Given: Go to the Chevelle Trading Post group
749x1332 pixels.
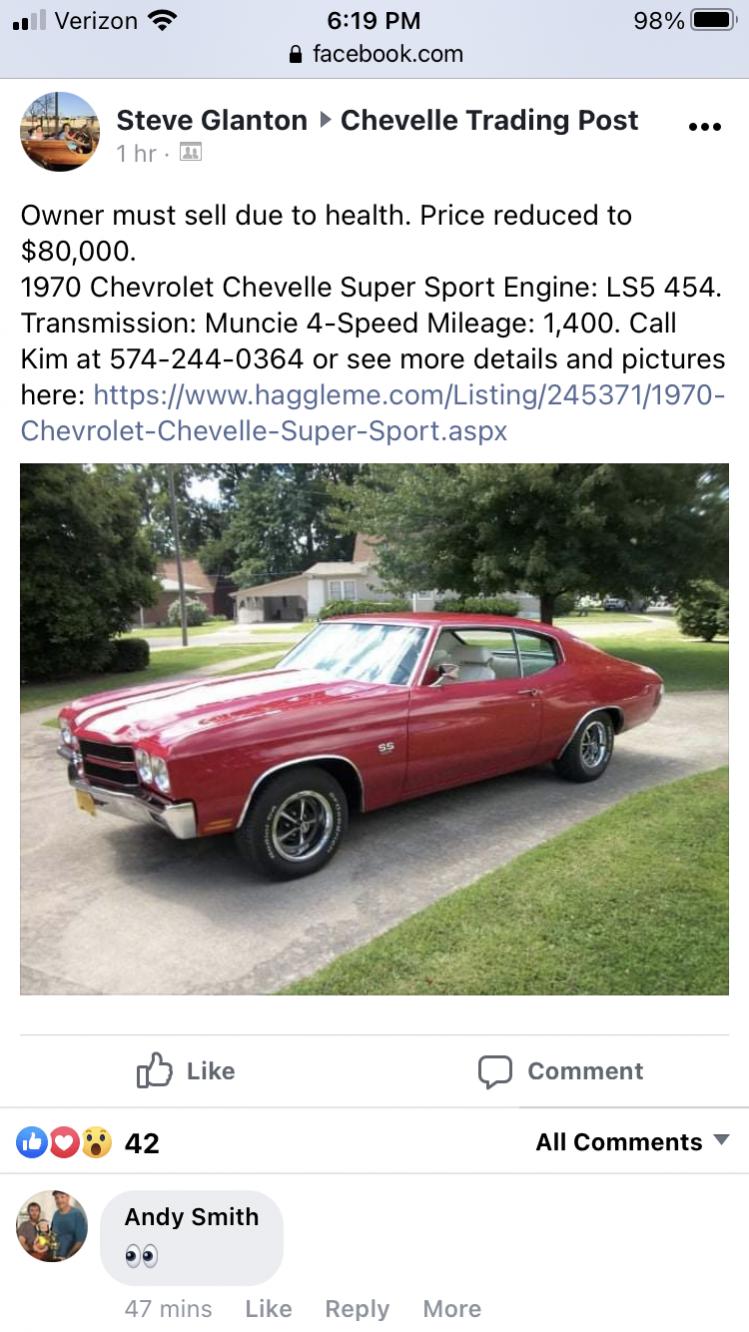Looking at the screenshot, I should [x=489, y=121].
